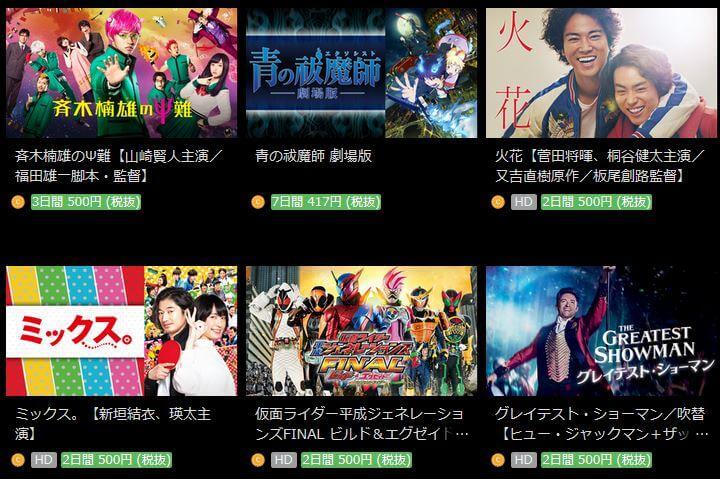Open the ミックス。 movie tile
The width and height of the screenshot is (720, 479).
[121, 331]
